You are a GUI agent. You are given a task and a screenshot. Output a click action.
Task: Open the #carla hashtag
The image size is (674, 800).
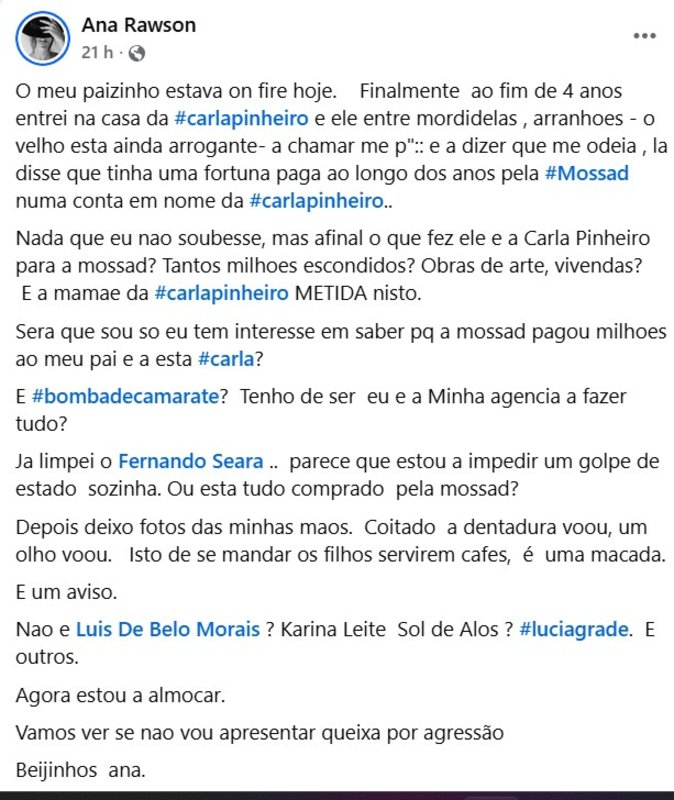[226, 359]
